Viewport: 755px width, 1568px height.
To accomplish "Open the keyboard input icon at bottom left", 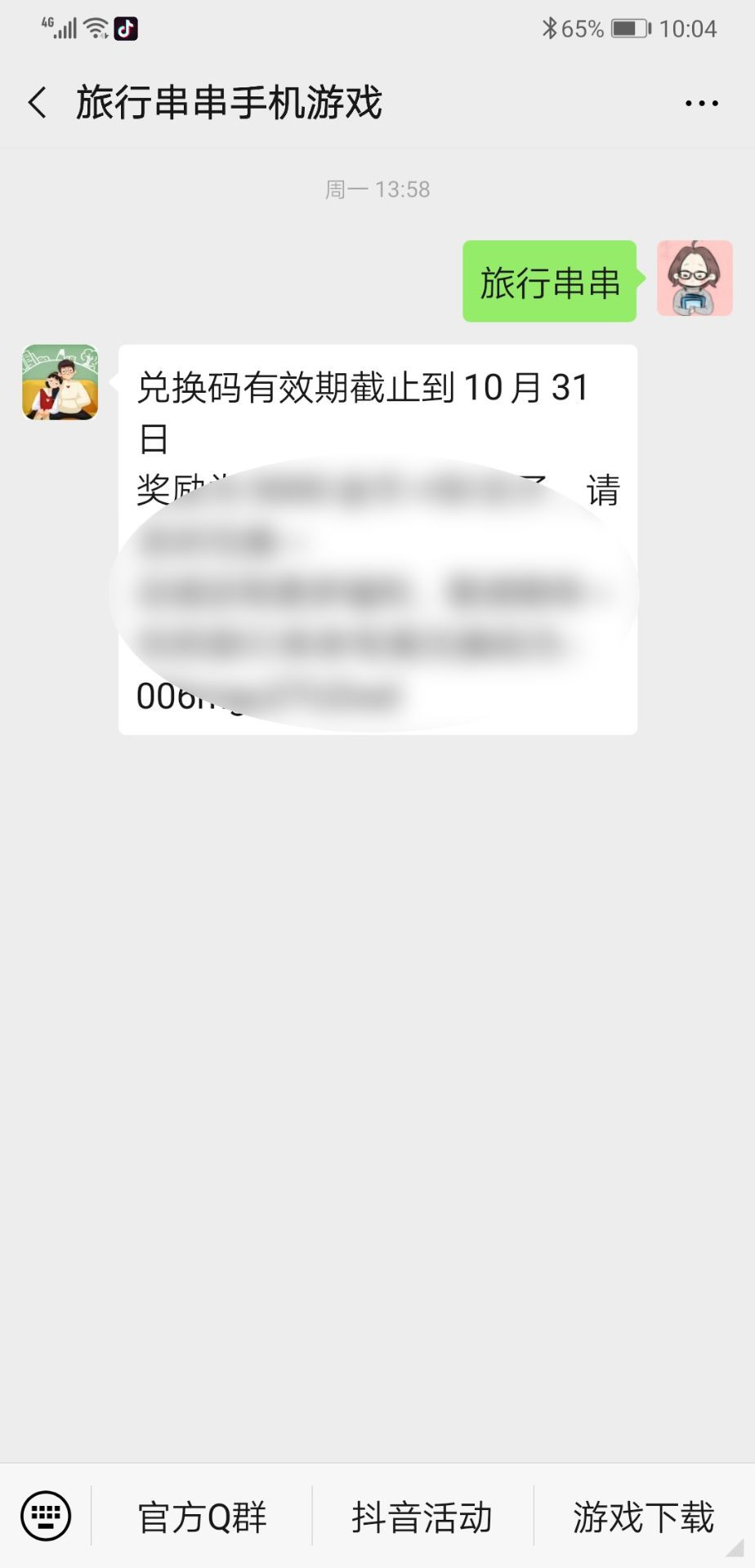I will pos(47,1515).
